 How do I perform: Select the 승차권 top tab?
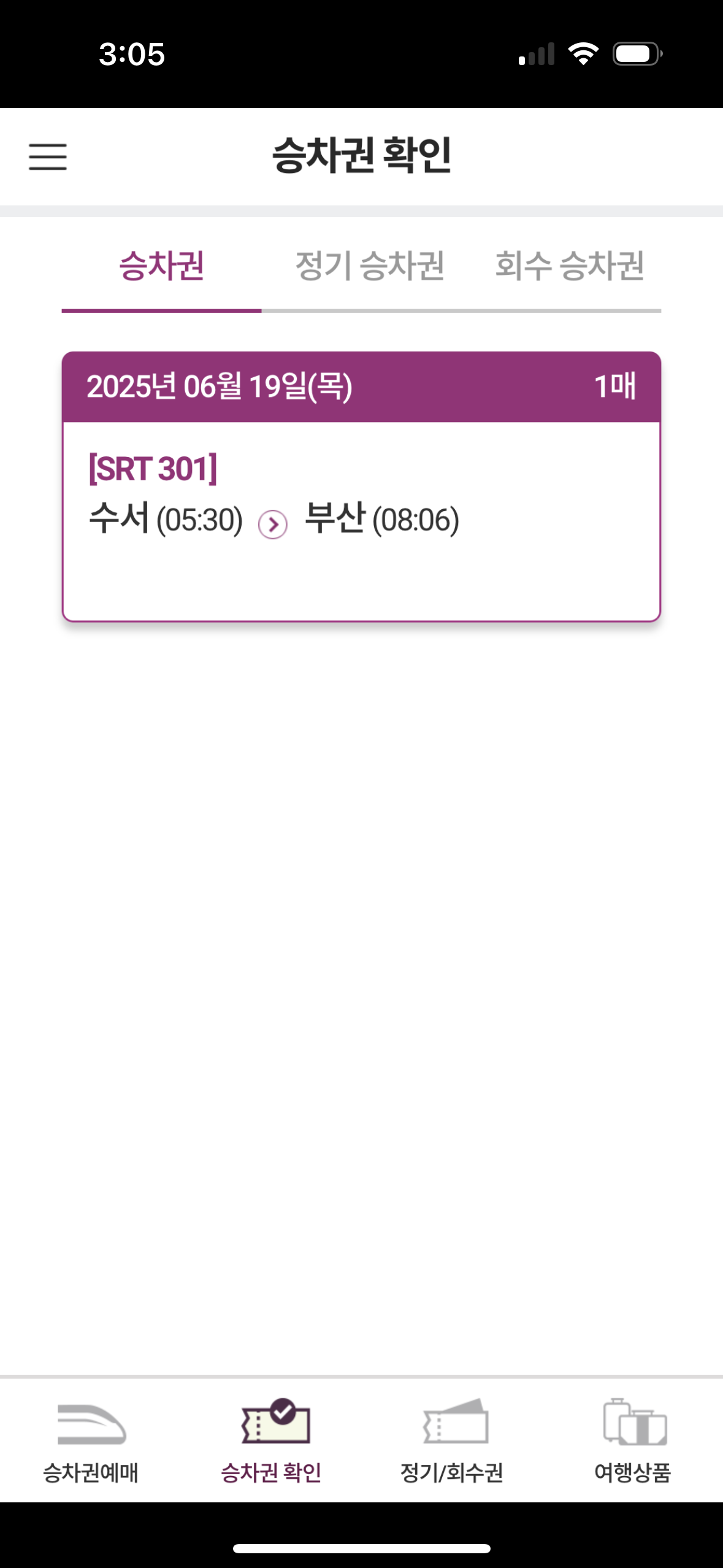162,266
